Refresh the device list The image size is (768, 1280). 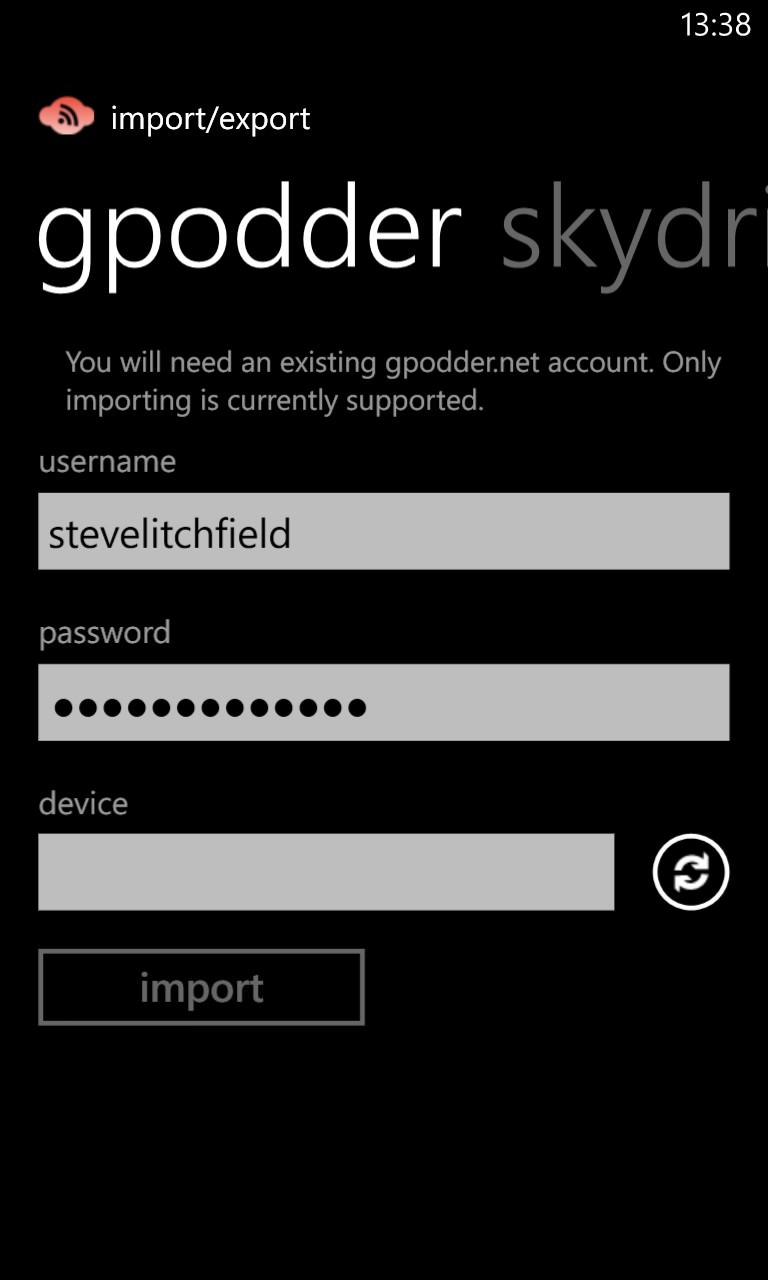click(x=691, y=872)
